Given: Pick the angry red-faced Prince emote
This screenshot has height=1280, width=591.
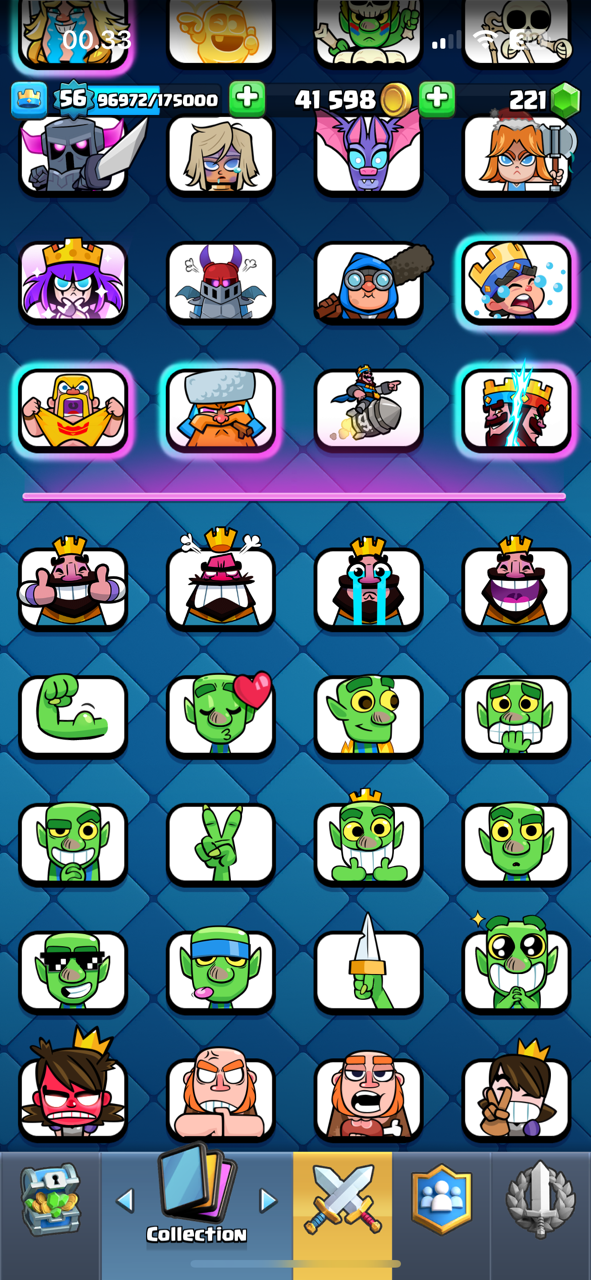Looking at the screenshot, I should [x=73, y=1088].
